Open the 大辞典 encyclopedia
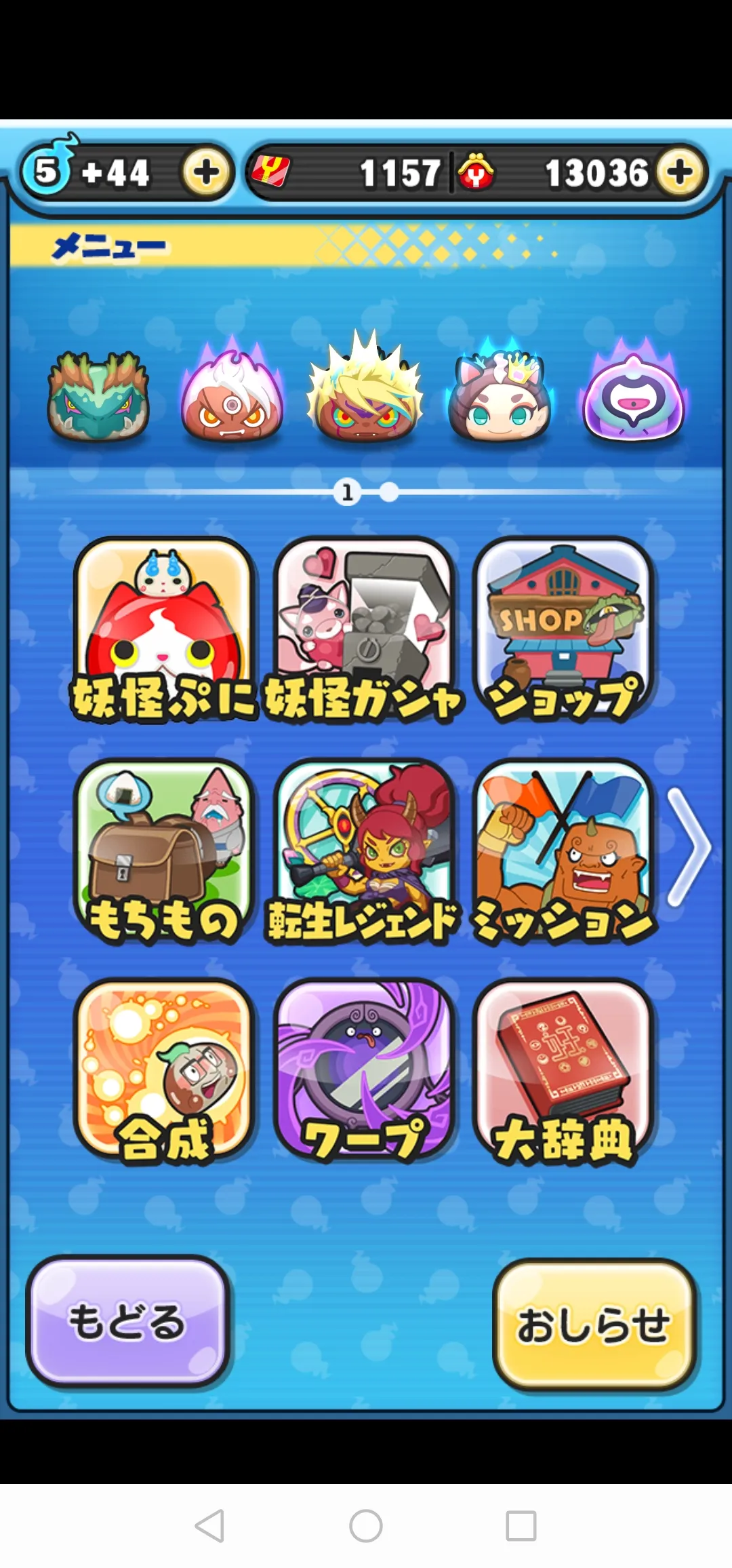 pos(564,1072)
